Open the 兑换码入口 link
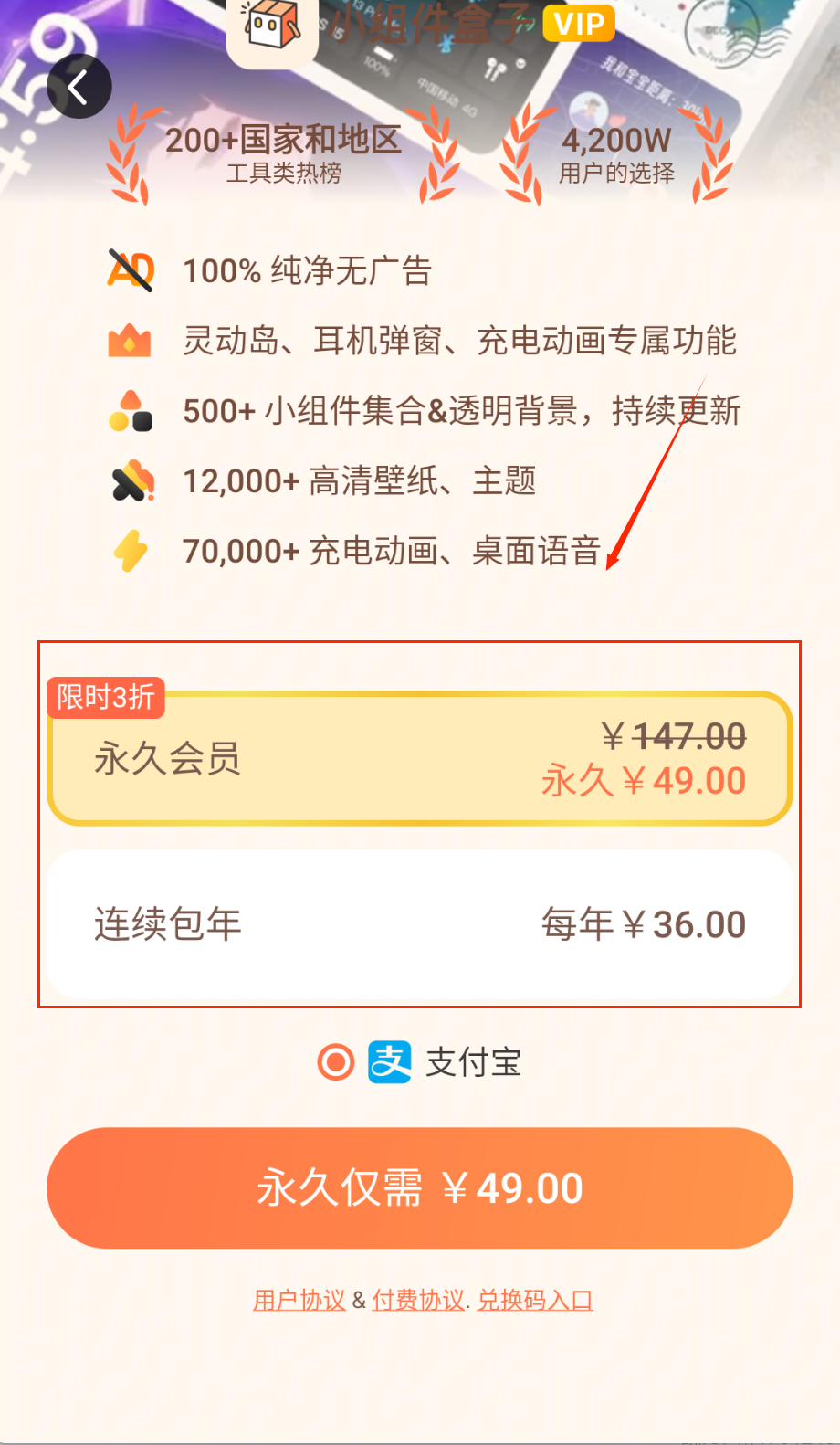Screen dimensions: 840x1445 pyautogui.click(x=535, y=1300)
